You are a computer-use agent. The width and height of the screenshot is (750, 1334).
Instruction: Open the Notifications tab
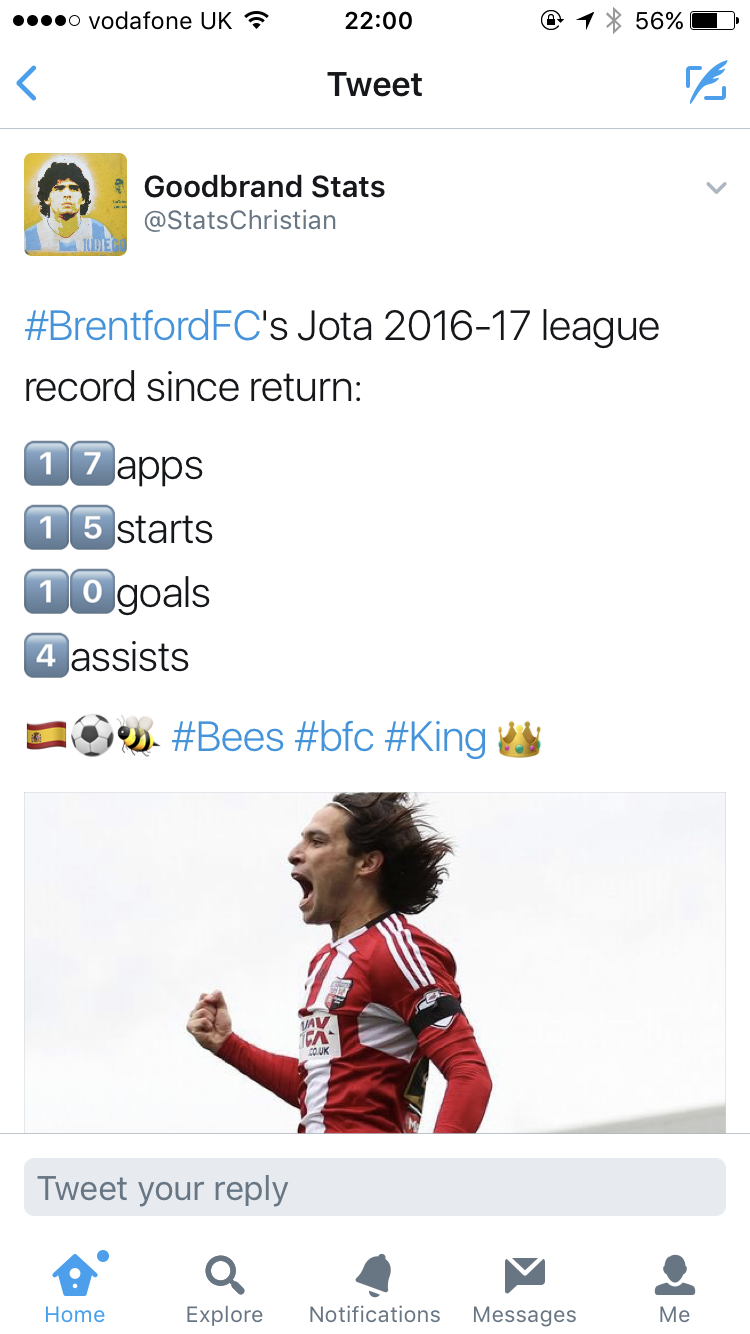375,1288
